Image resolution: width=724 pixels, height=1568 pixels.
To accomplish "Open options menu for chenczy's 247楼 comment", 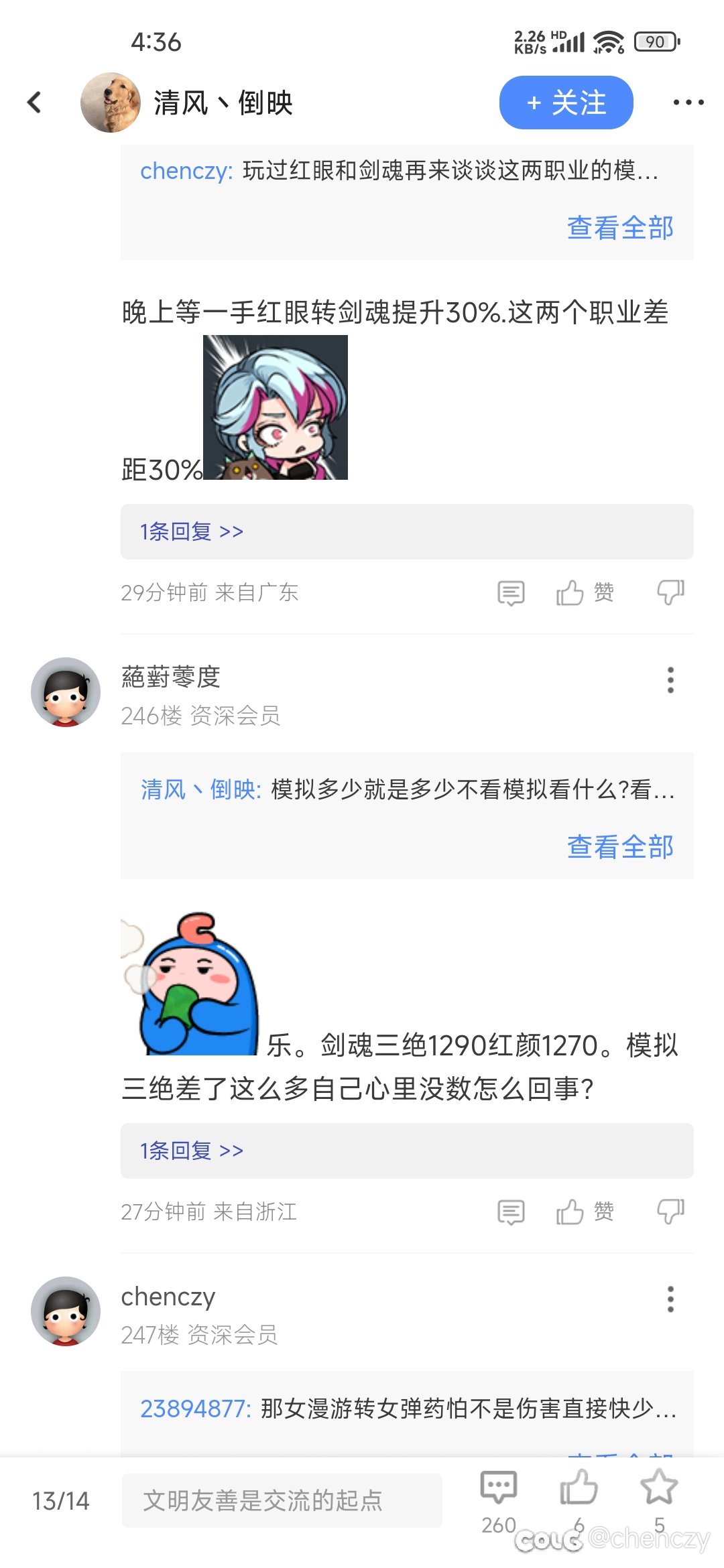I will coord(670,1299).
